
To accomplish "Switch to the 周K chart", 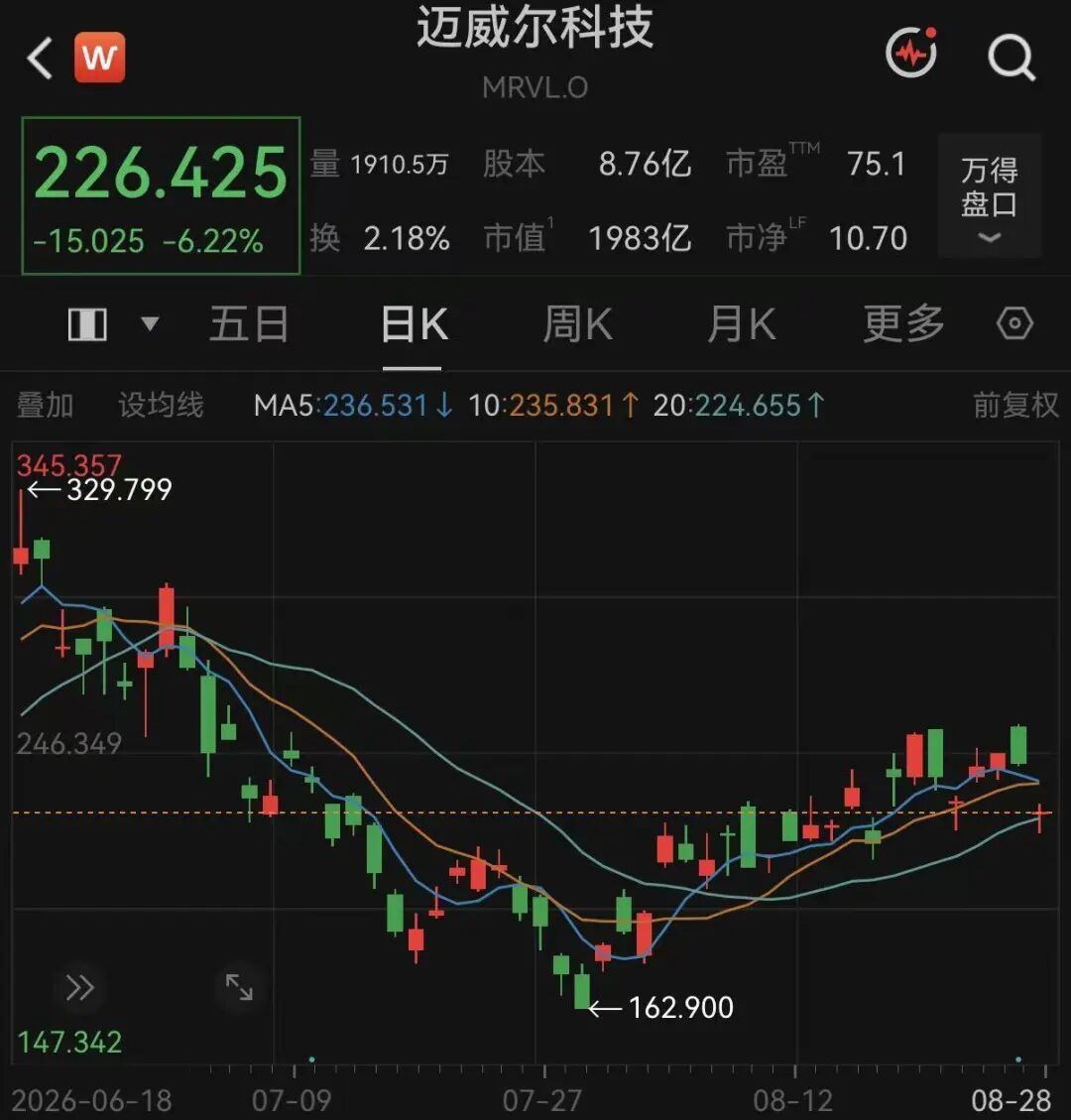I will pyautogui.click(x=577, y=324).
